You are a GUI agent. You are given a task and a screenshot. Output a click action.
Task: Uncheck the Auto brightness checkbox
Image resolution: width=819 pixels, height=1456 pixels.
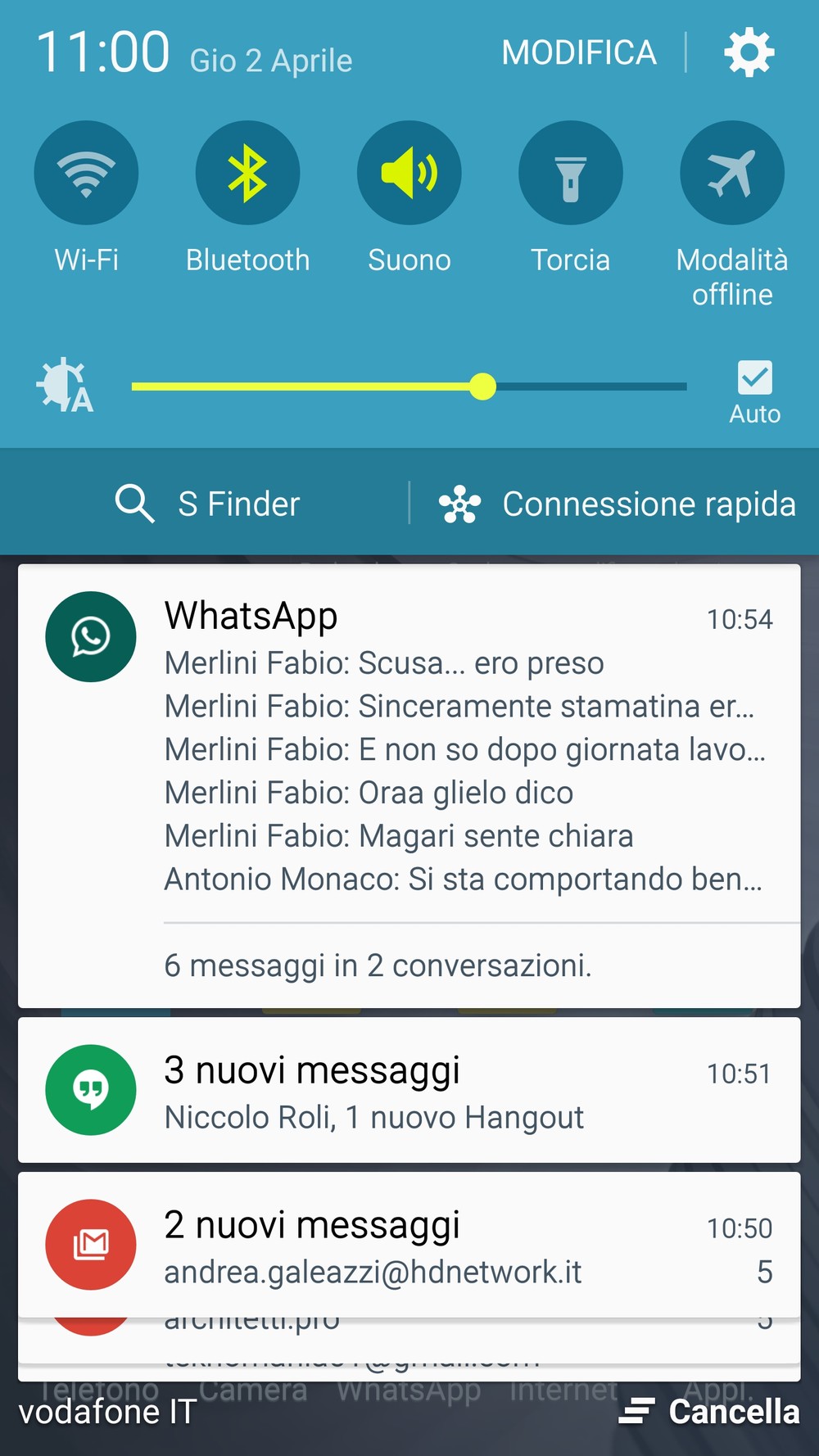(755, 378)
